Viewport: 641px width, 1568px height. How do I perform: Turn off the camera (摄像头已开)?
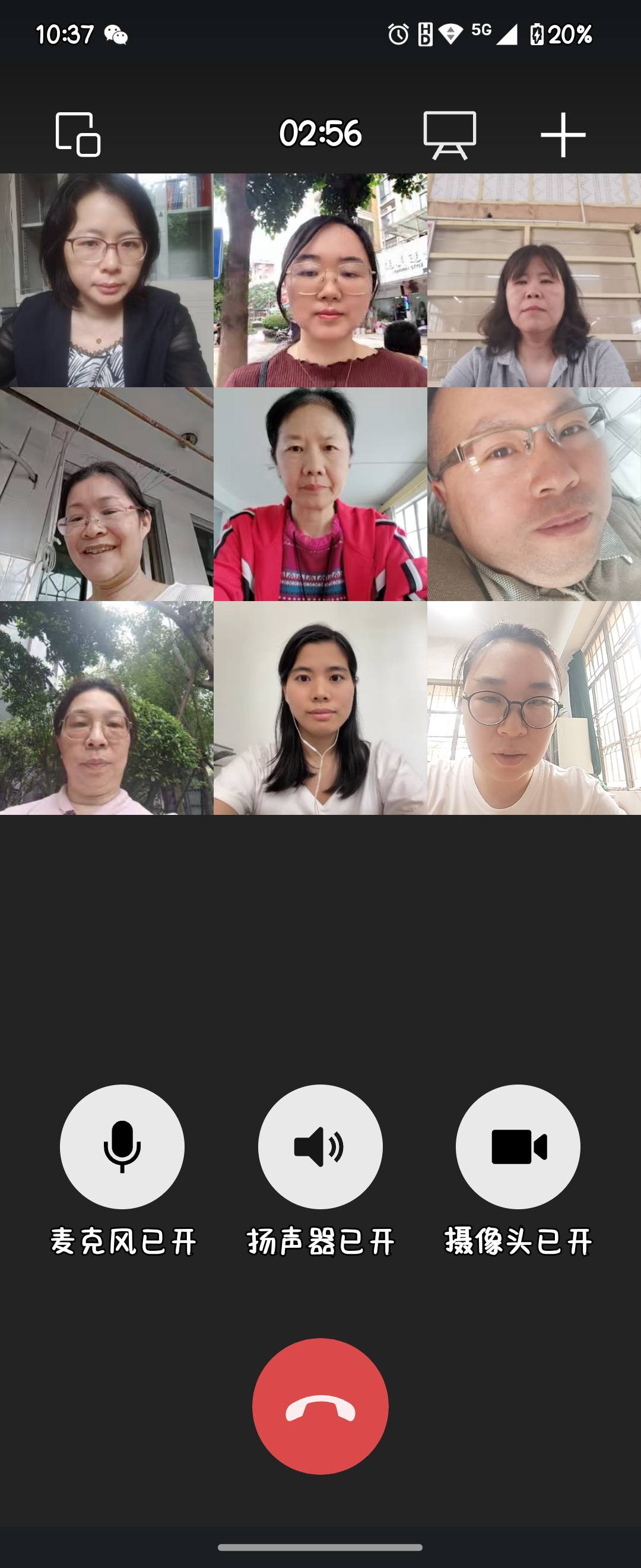[518, 1147]
